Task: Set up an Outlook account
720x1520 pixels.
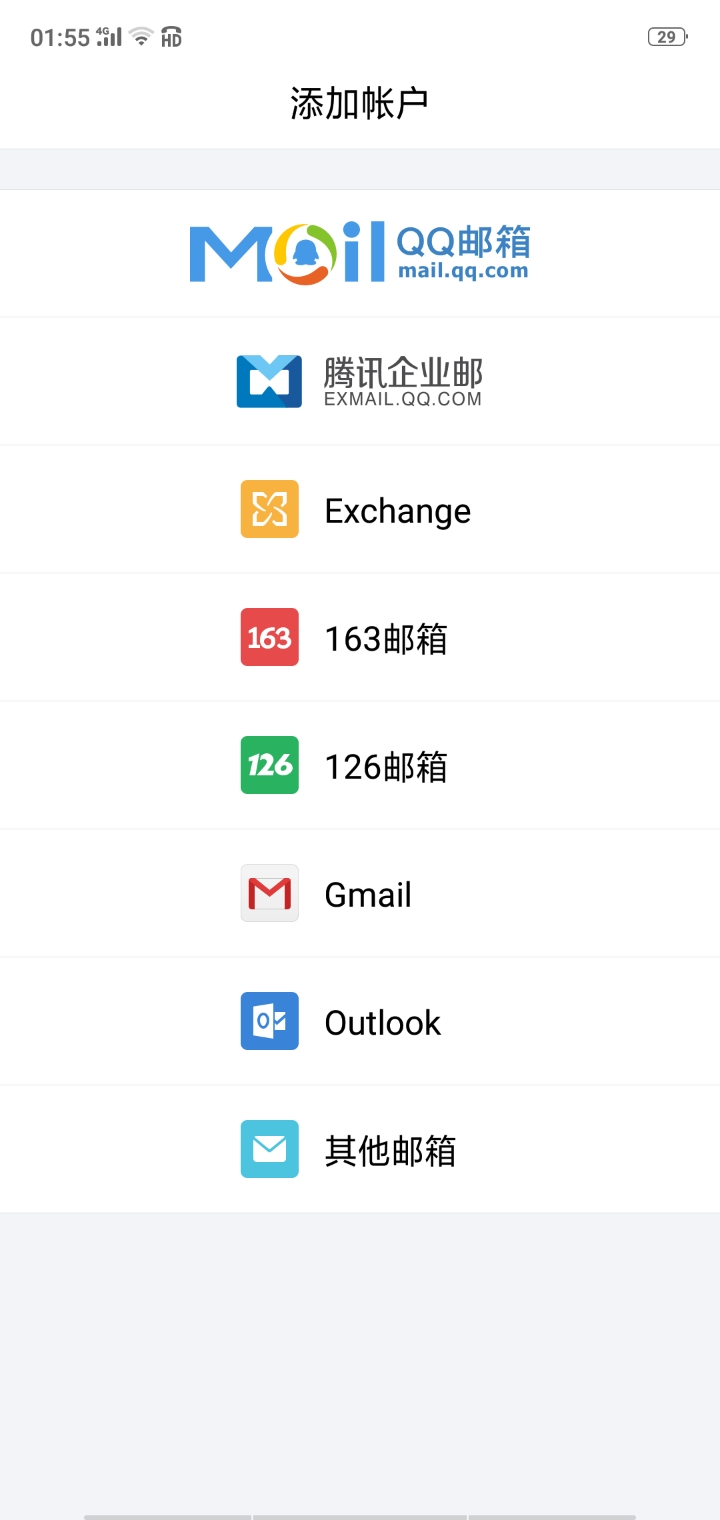Action: [360, 1022]
